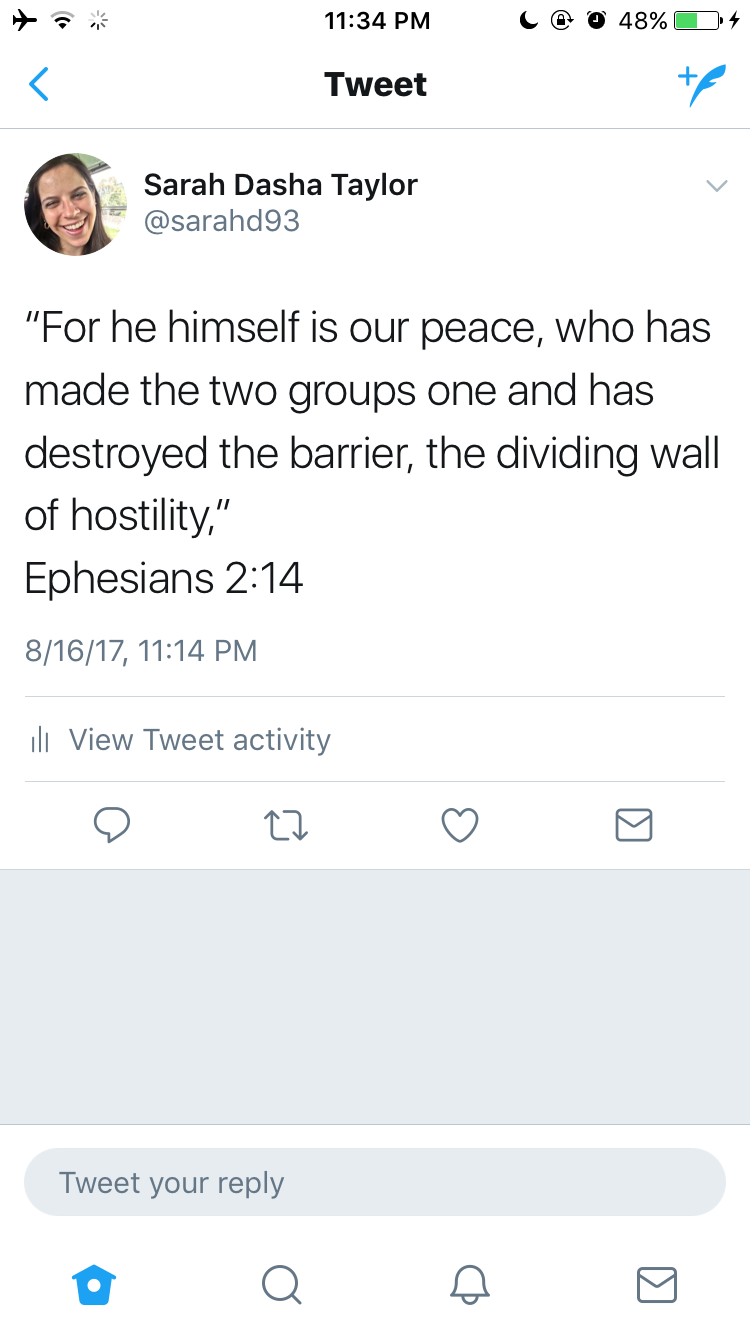Open the Messages tab in bottom bar
The image size is (750, 1334).
[656, 1284]
